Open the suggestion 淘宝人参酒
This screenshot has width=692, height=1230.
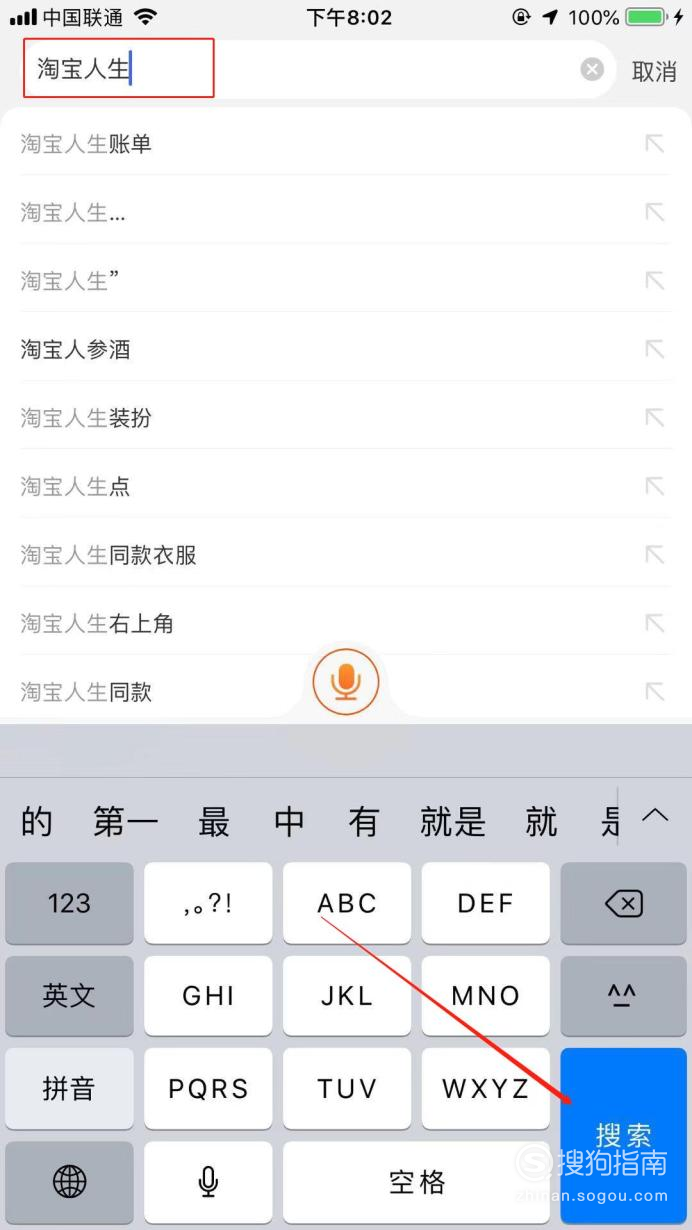345,349
